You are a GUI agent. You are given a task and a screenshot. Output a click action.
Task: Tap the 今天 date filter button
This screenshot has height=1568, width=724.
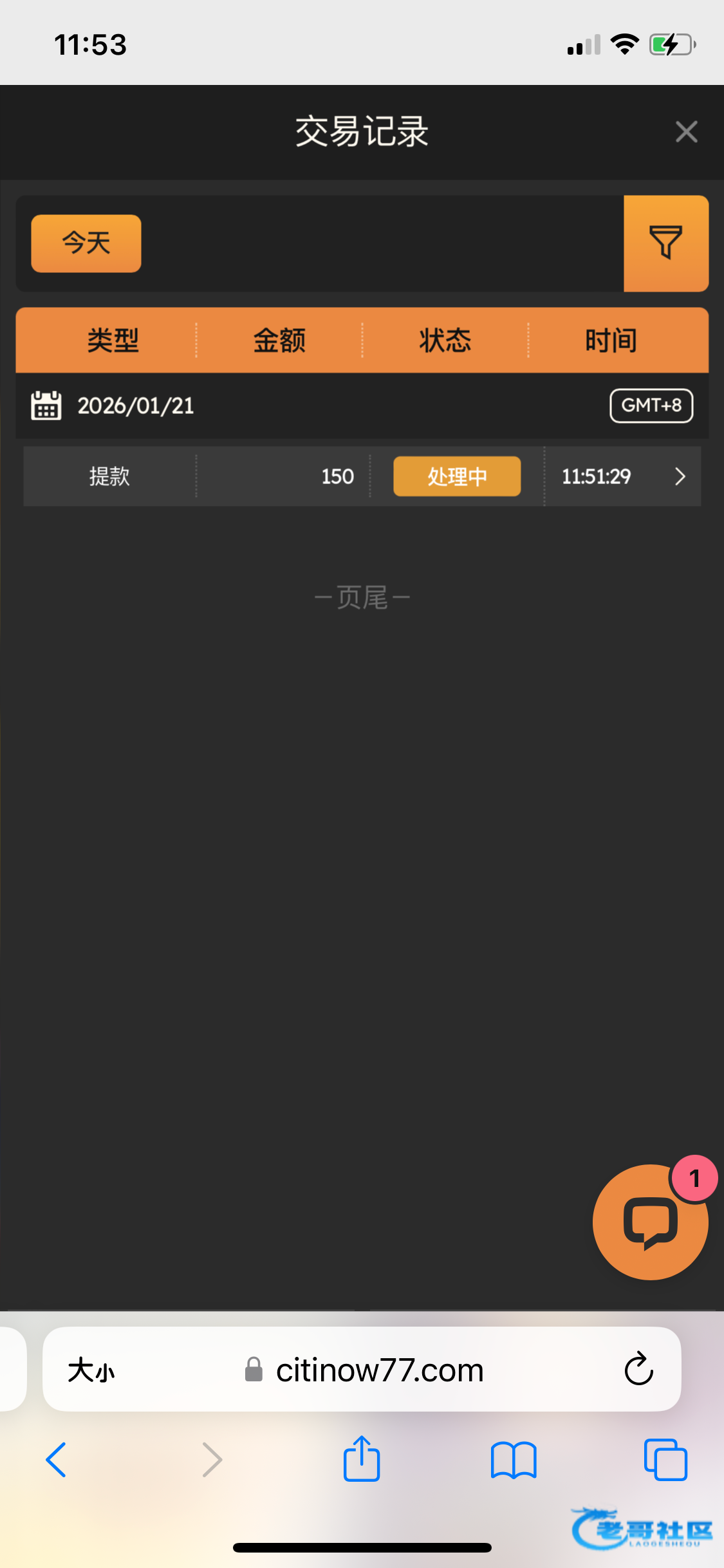click(x=86, y=243)
